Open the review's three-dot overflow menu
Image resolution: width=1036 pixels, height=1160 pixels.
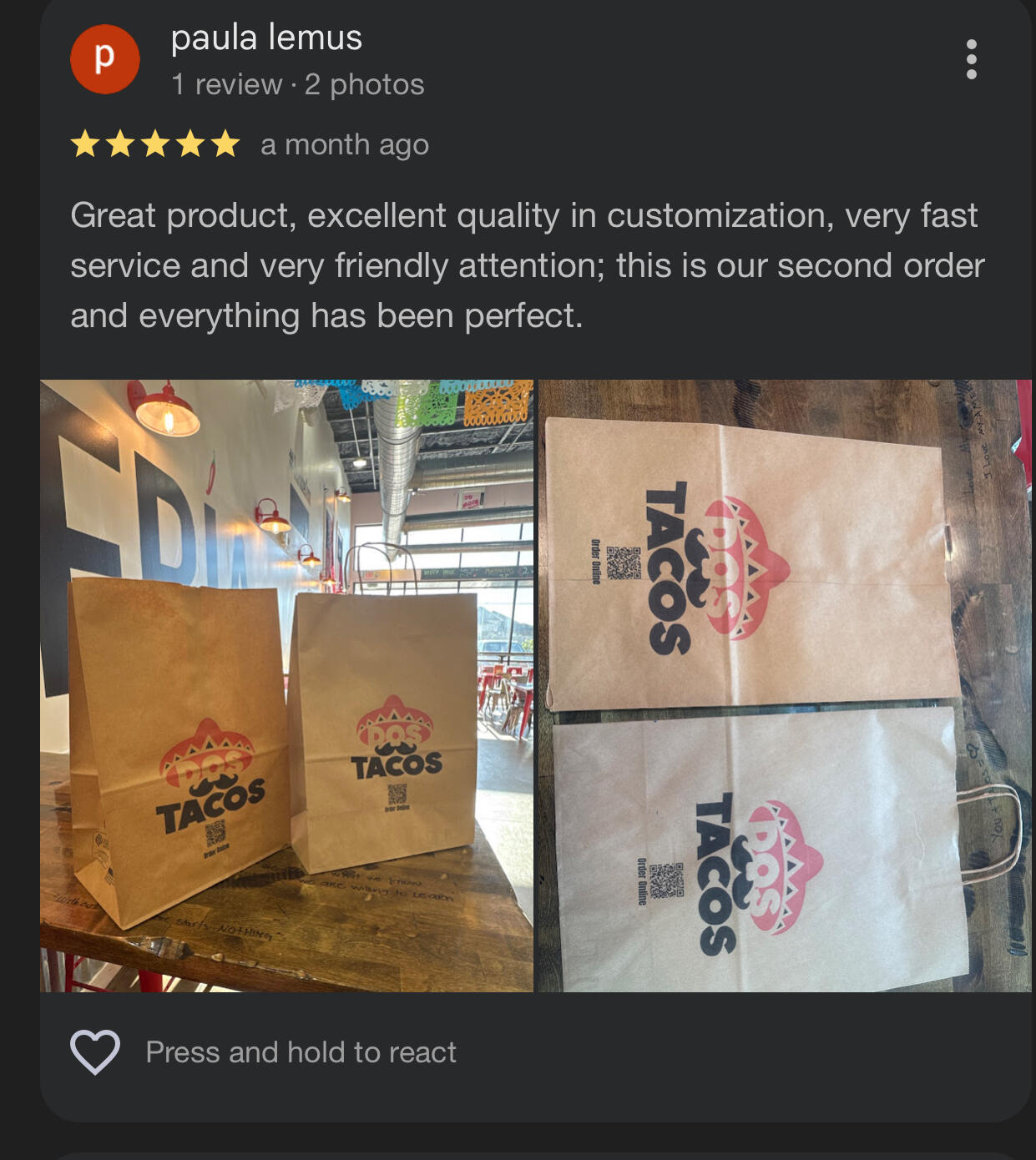(x=971, y=59)
